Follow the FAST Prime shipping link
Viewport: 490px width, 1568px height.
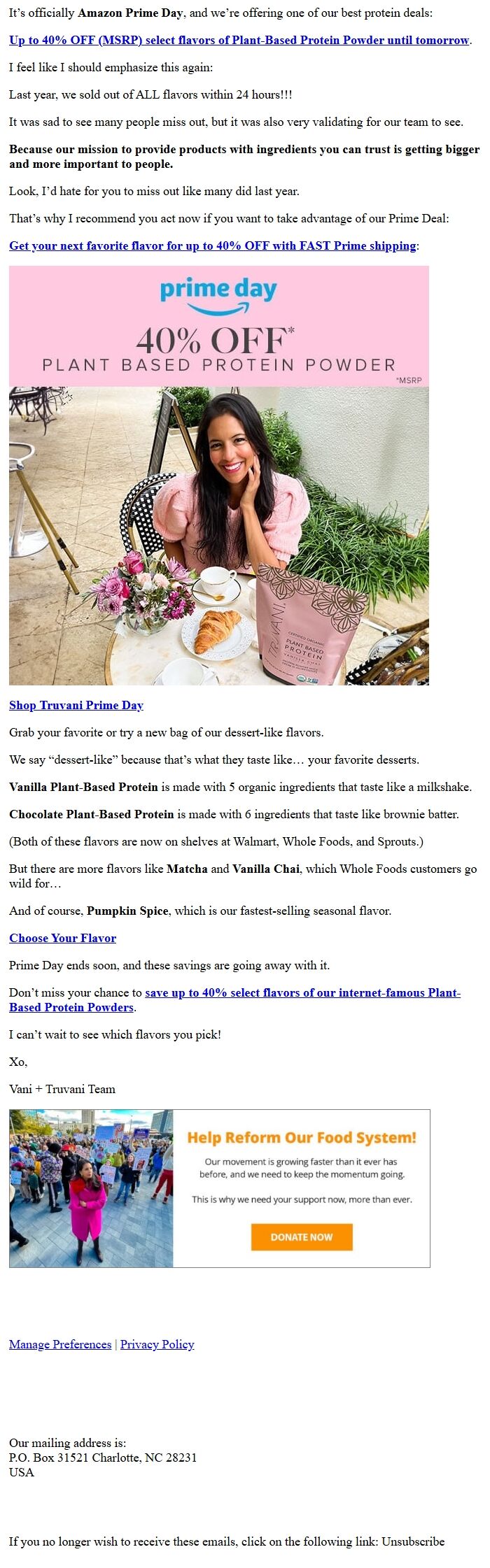[212, 246]
